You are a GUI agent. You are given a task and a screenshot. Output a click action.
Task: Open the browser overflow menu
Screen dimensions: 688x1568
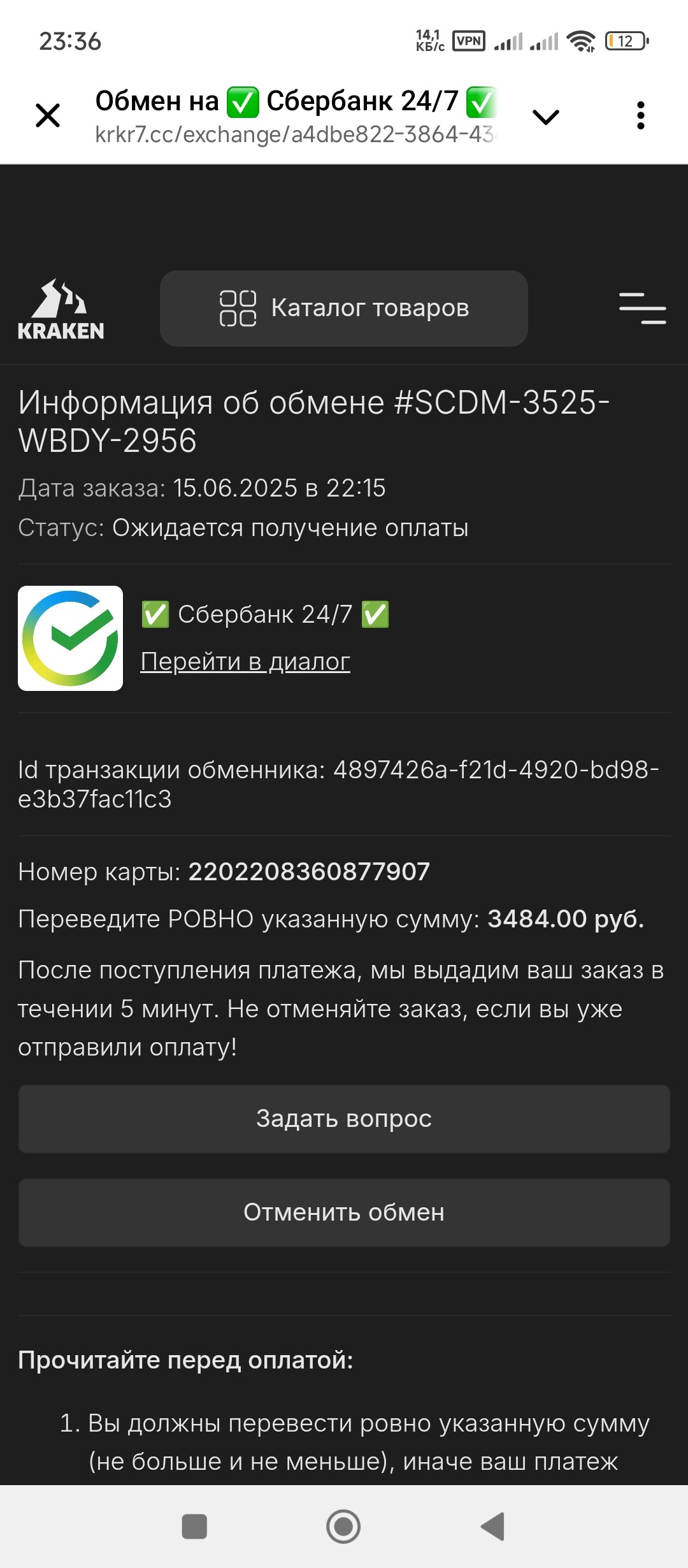641,115
